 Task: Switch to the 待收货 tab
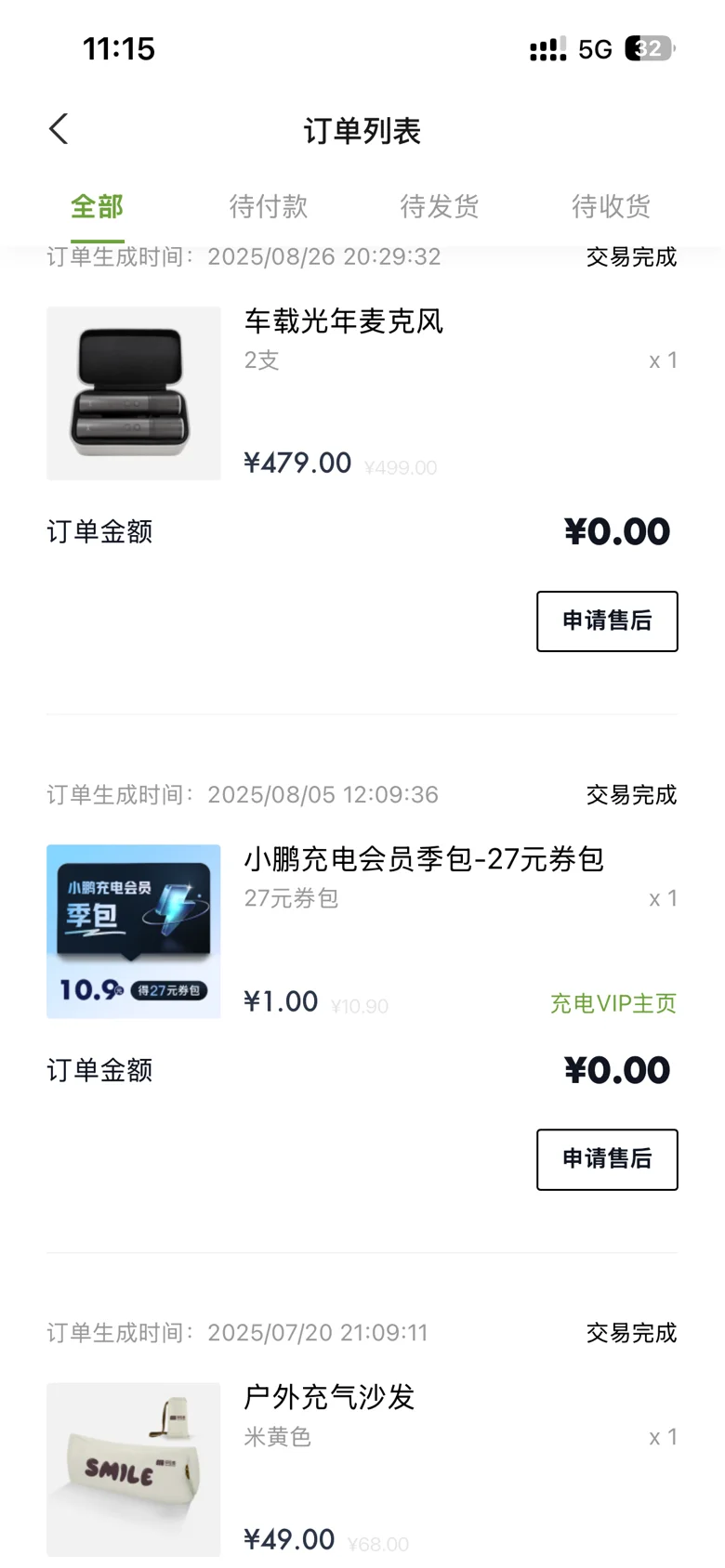click(x=611, y=206)
